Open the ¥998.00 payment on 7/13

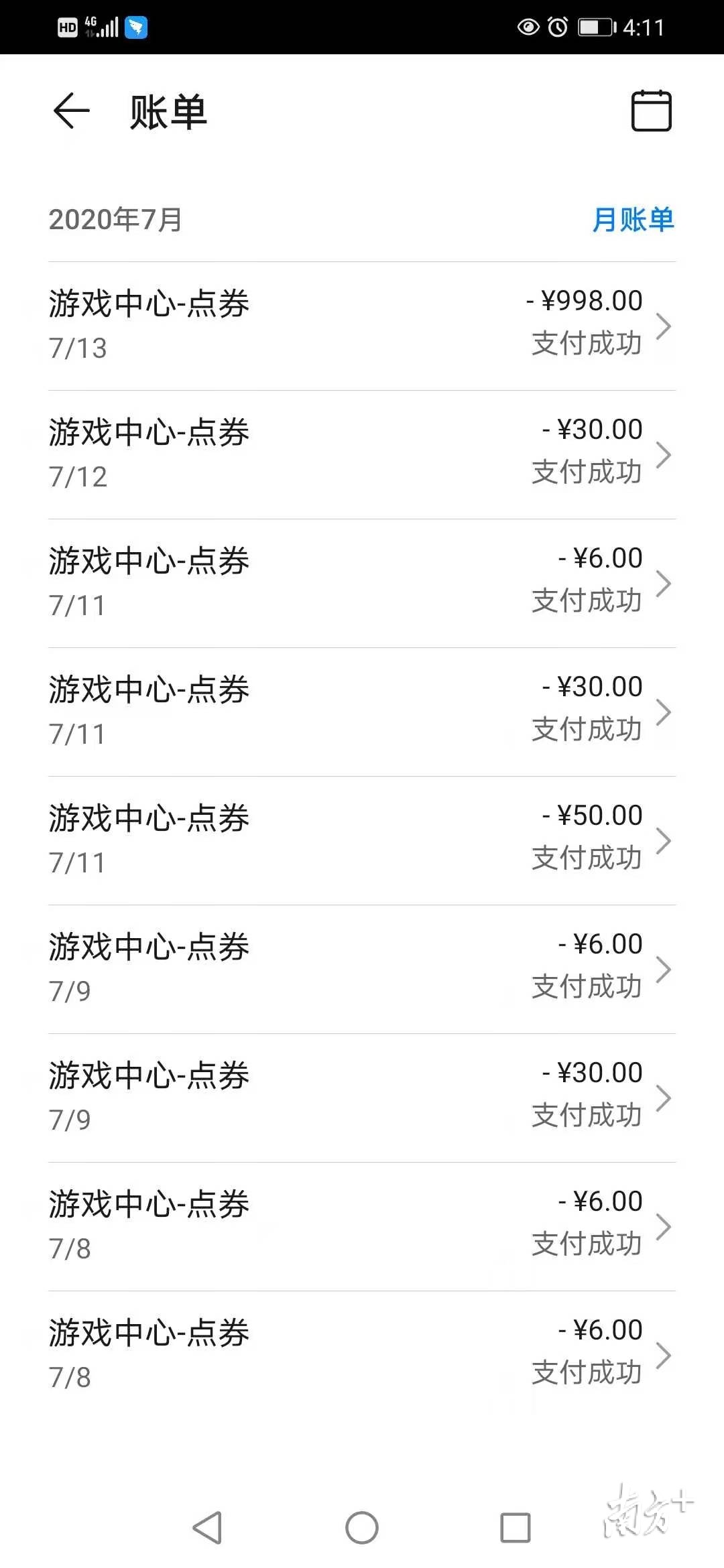[x=362, y=326]
